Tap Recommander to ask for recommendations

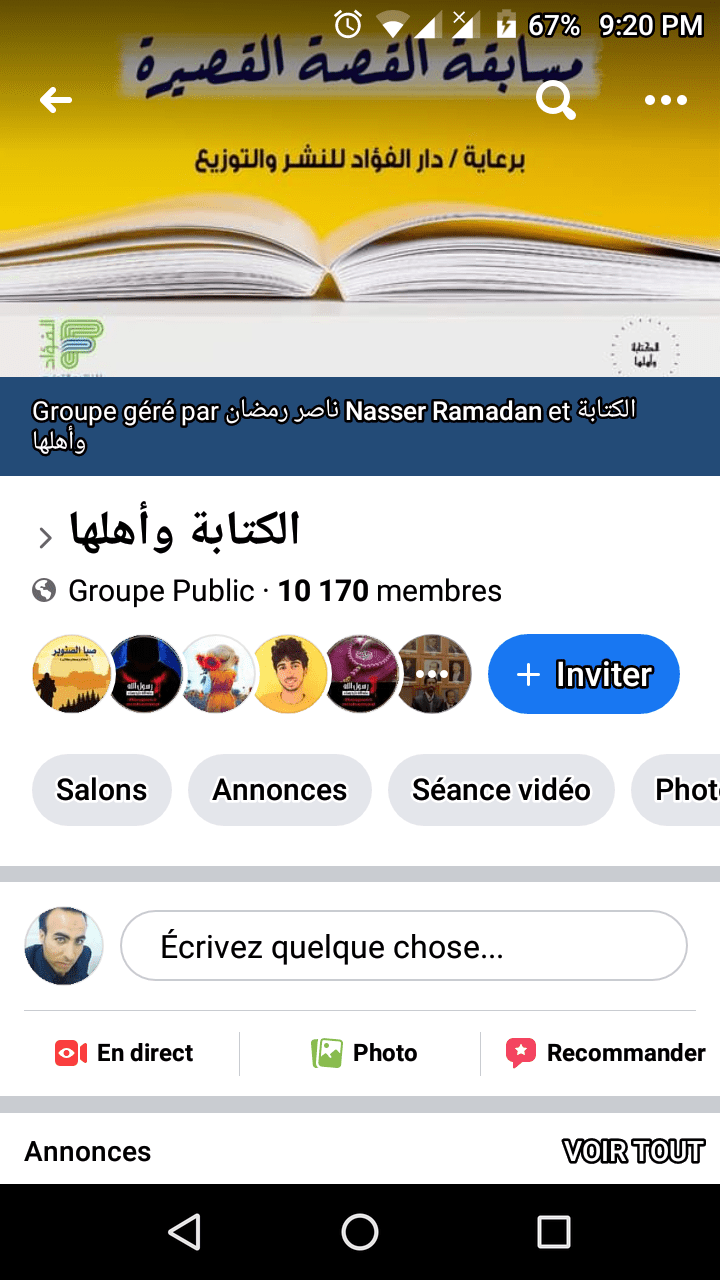click(x=606, y=1053)
